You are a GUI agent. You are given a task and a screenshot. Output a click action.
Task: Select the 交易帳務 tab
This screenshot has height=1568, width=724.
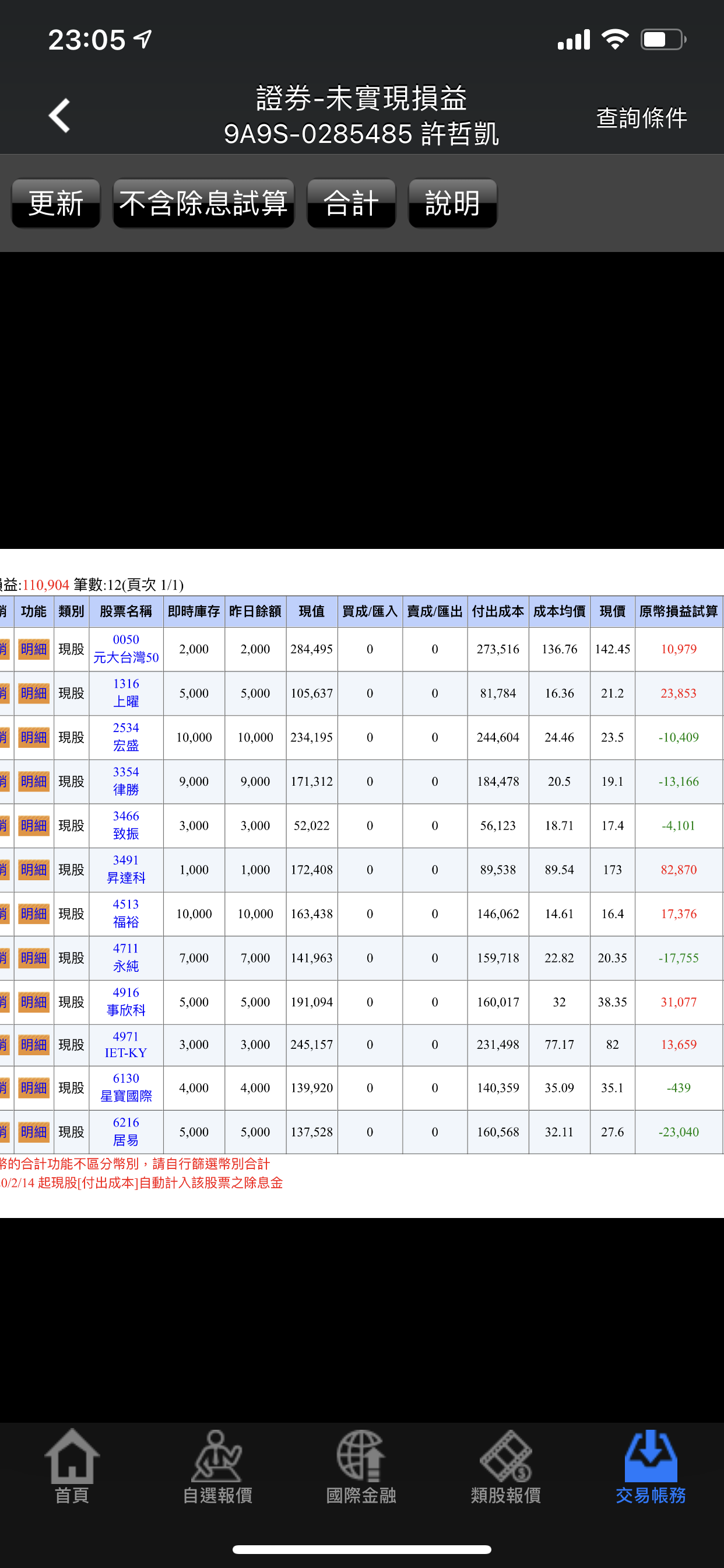point(651,1466)
